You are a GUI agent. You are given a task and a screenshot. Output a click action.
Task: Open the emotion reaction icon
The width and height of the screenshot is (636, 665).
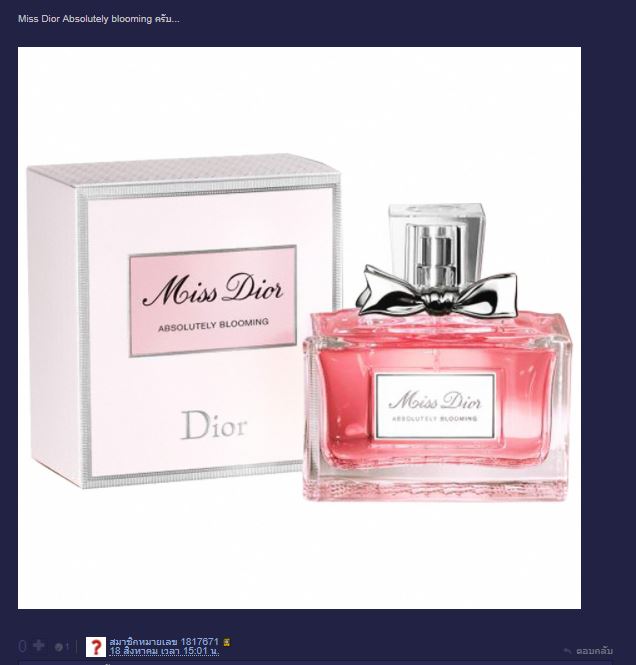[59, 647]
